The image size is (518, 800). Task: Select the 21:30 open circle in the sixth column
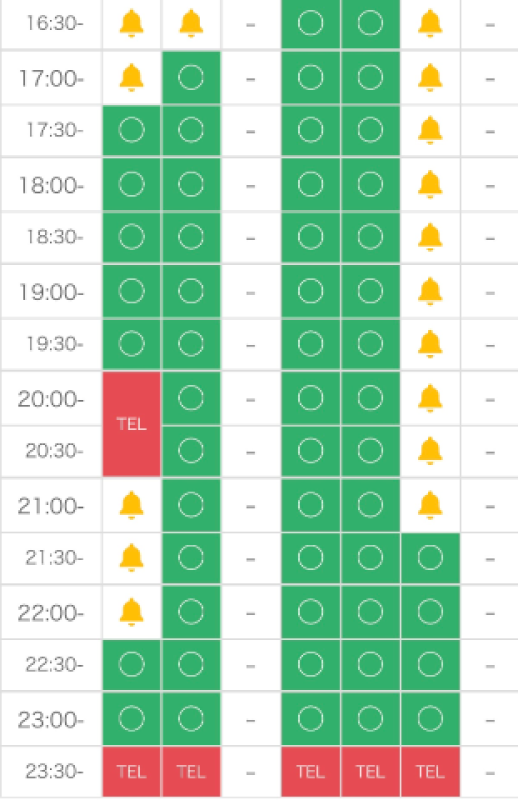coord(430,558)
